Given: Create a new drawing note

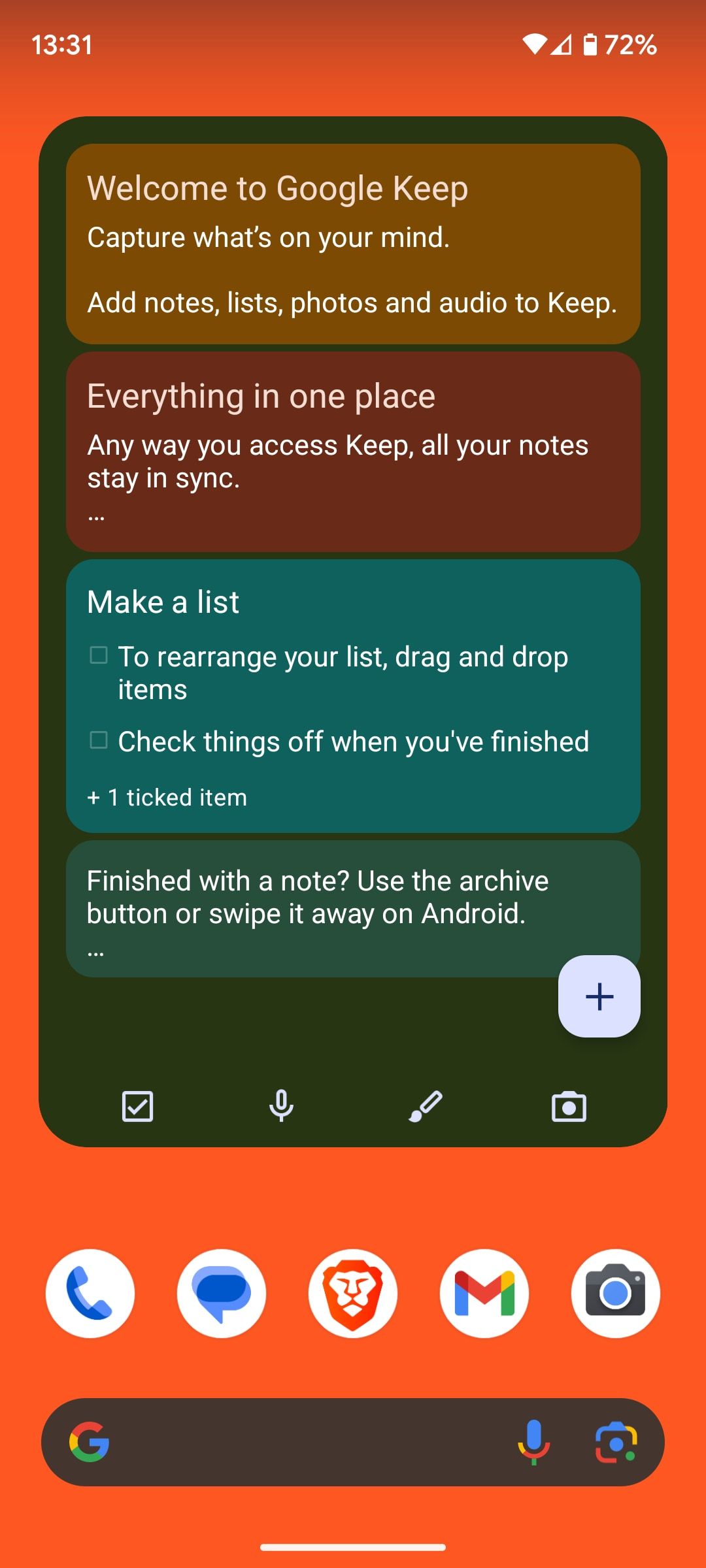Looking at the screenshot, I should [426, 1106].
